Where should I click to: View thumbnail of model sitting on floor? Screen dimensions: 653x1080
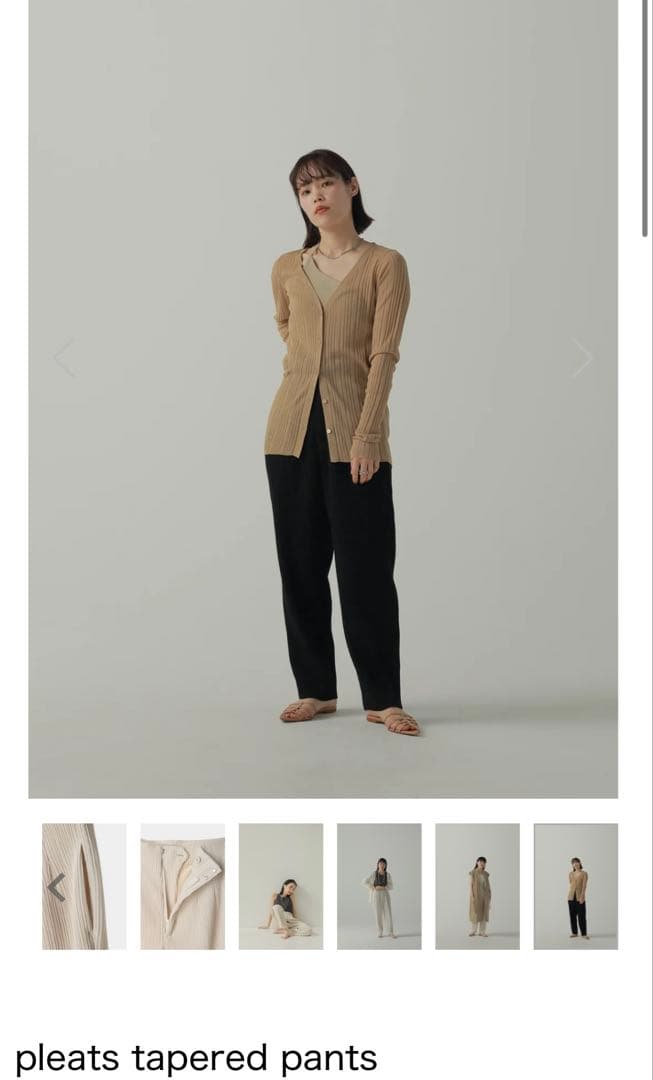pos(280,886)
